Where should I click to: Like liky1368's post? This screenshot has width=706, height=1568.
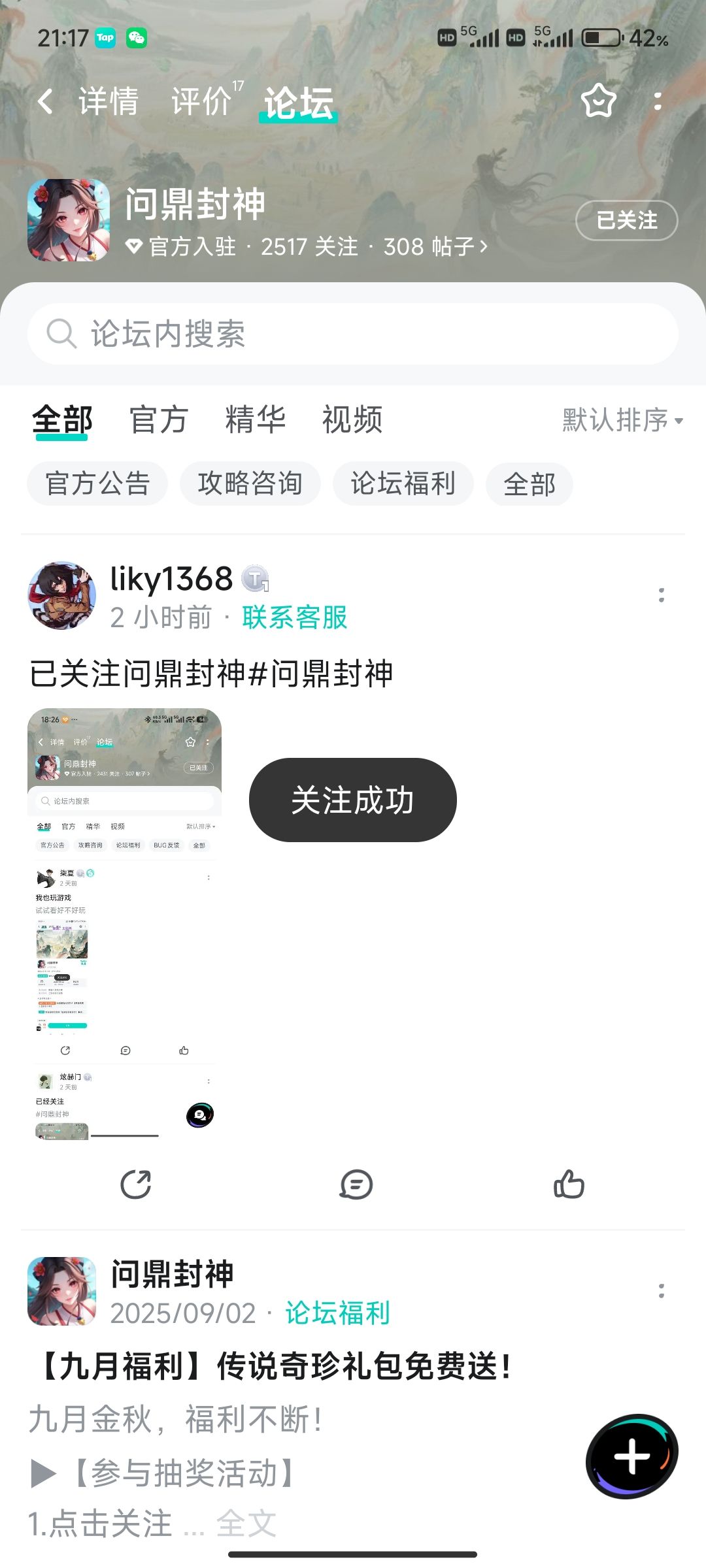pos(569,1184)
